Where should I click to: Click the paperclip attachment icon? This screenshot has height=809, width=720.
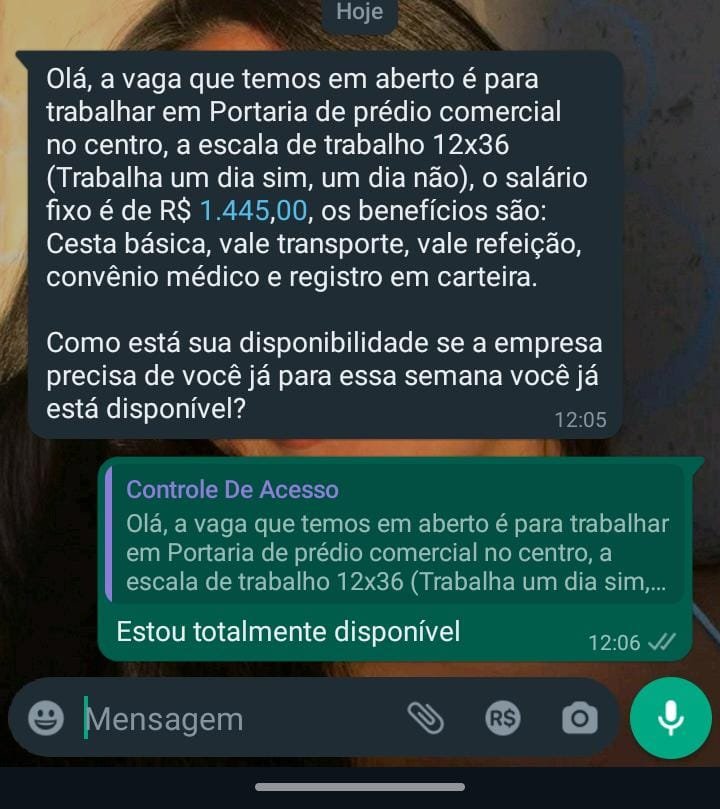point(425,718)
